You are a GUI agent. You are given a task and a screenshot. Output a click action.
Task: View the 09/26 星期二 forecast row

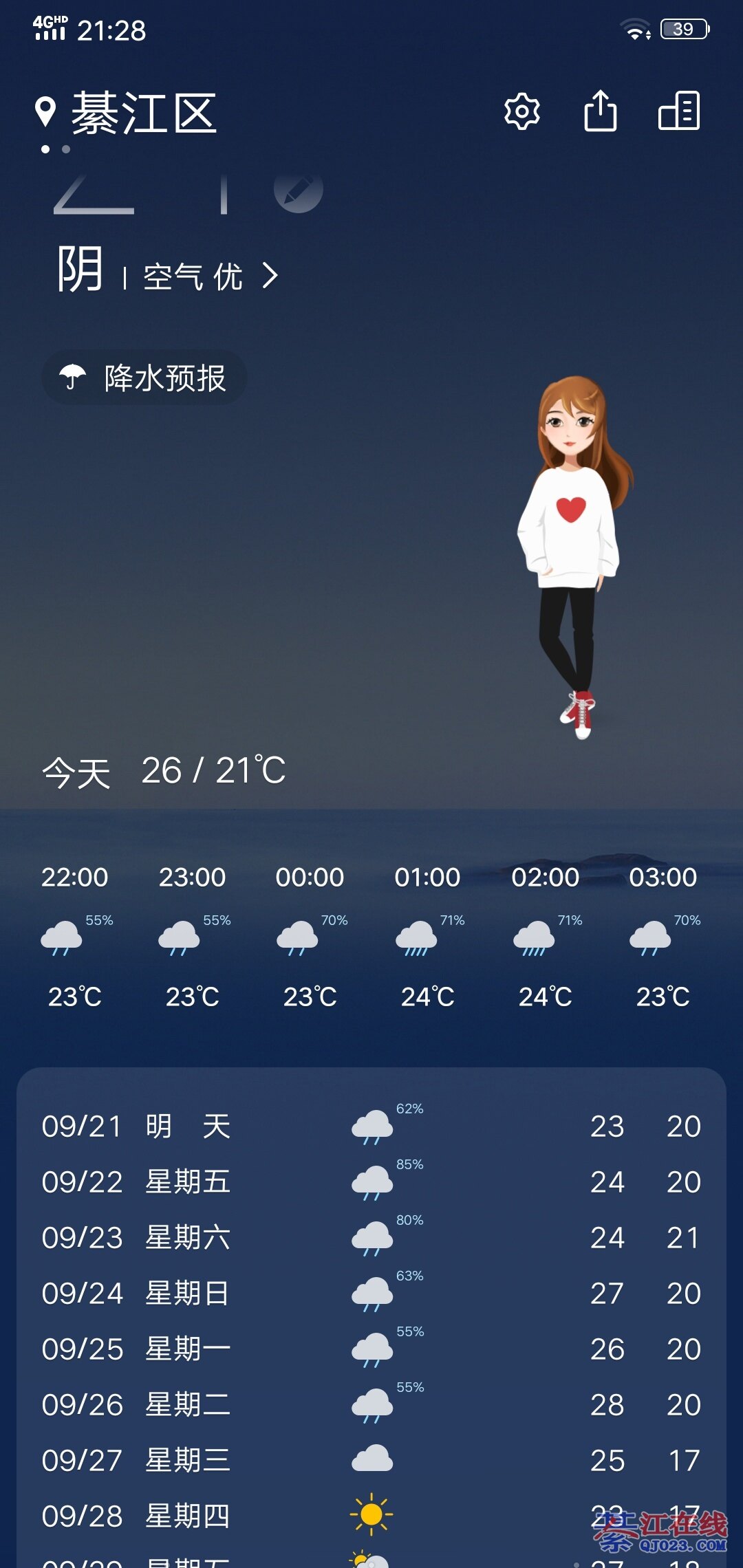(371, 1405)
